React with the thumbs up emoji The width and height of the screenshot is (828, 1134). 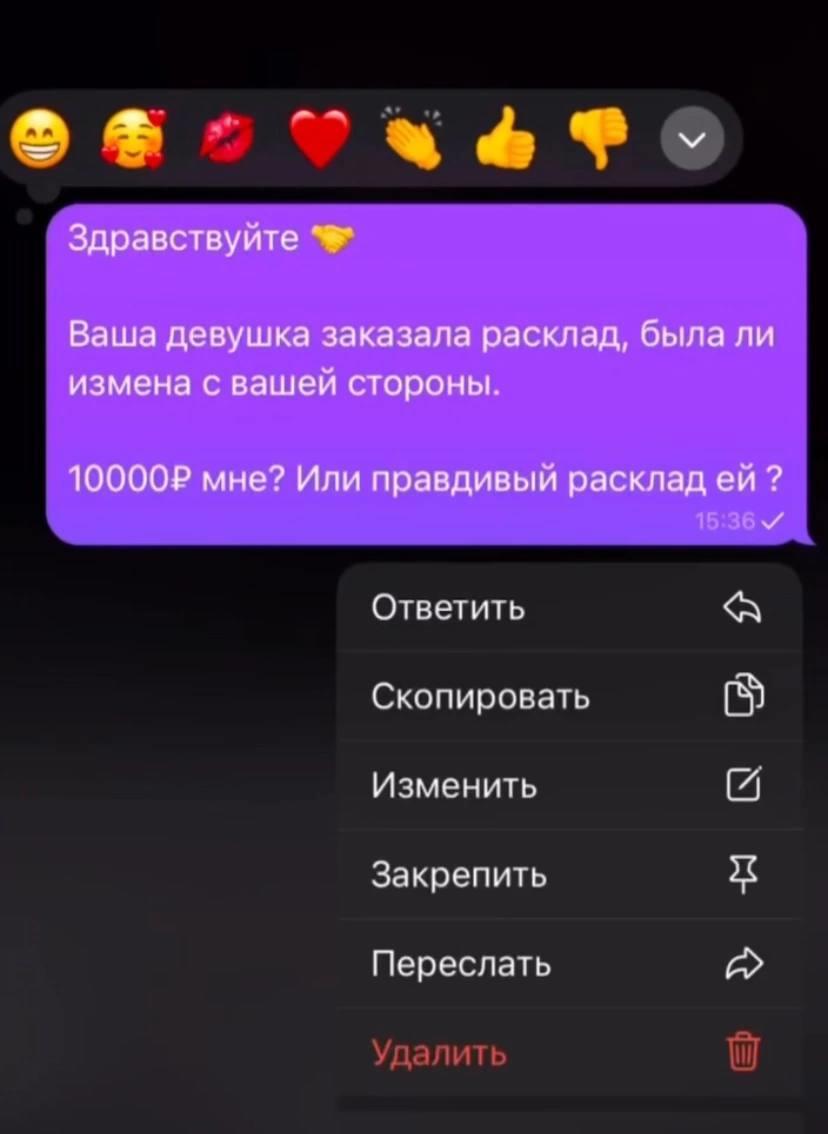(x=505, y=139)
